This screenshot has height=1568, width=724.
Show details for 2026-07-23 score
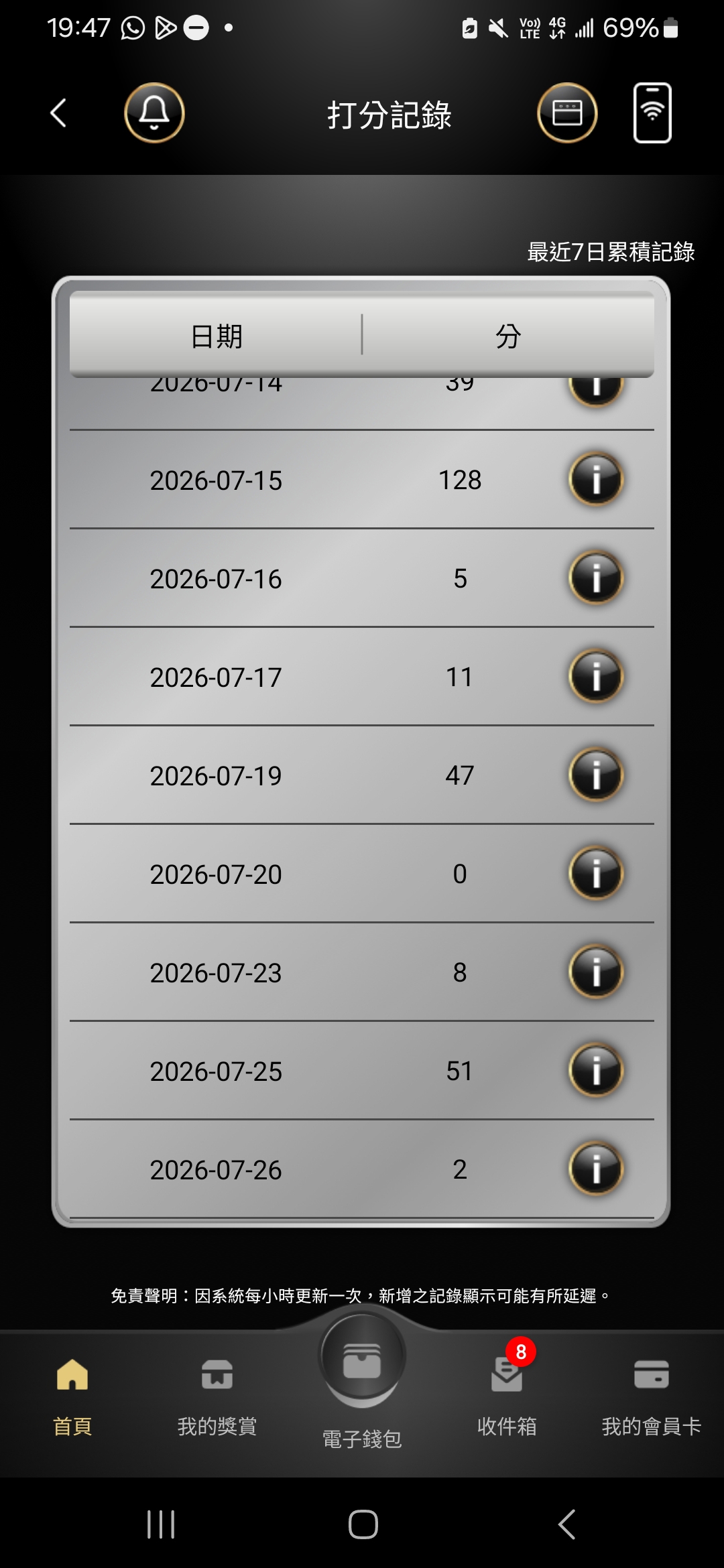pos(596,972)
